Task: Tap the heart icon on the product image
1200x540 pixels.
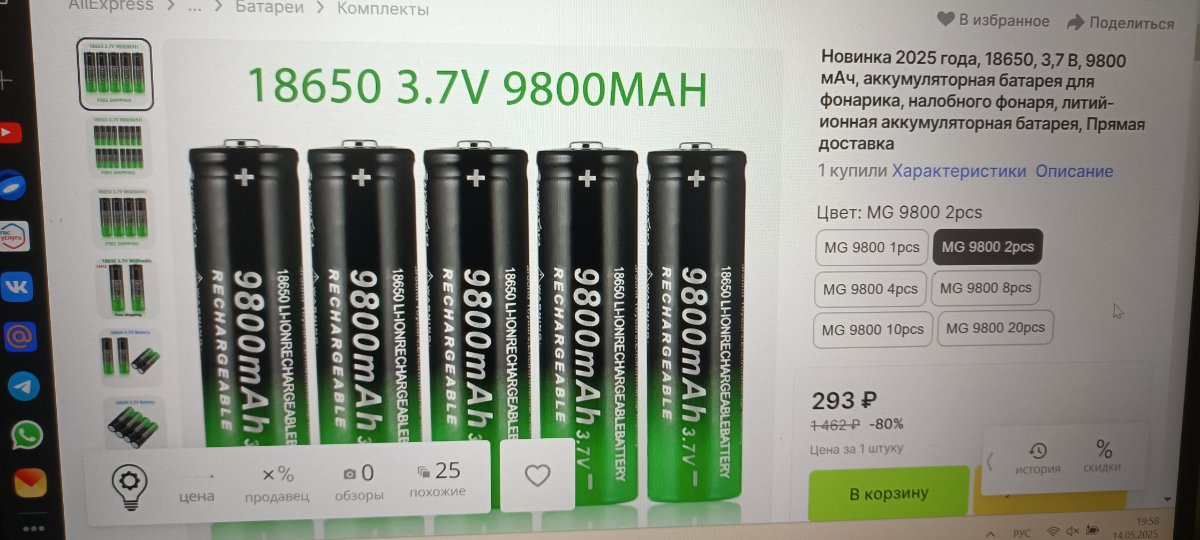Action: tap(538, 476)
